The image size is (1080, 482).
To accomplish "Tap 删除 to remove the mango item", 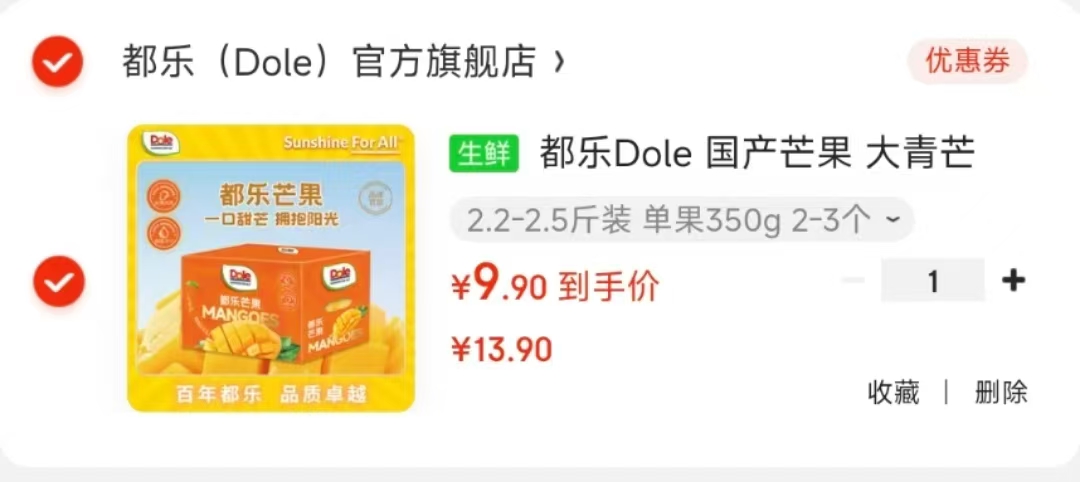I will 1001,393.
